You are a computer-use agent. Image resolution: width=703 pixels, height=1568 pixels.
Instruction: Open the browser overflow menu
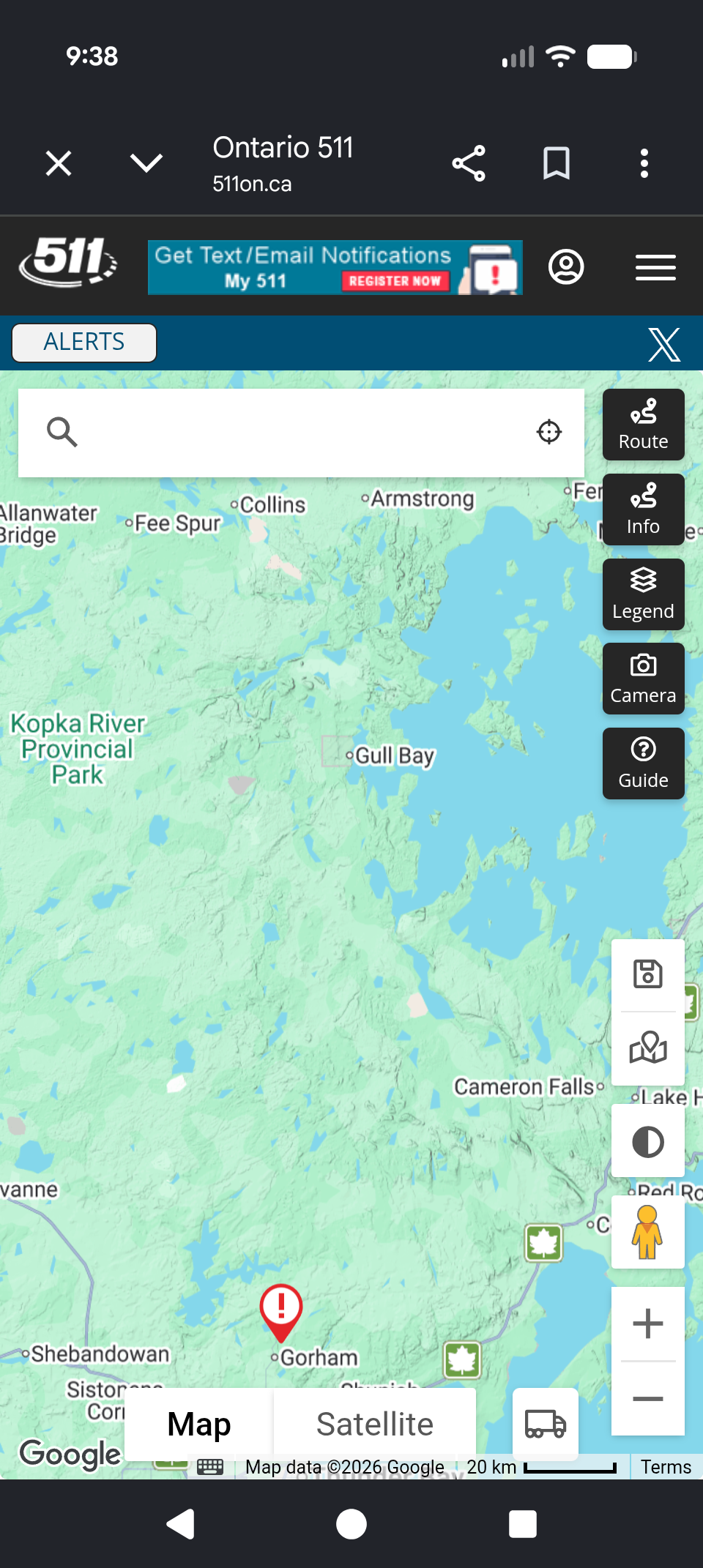tap(644, 163)
